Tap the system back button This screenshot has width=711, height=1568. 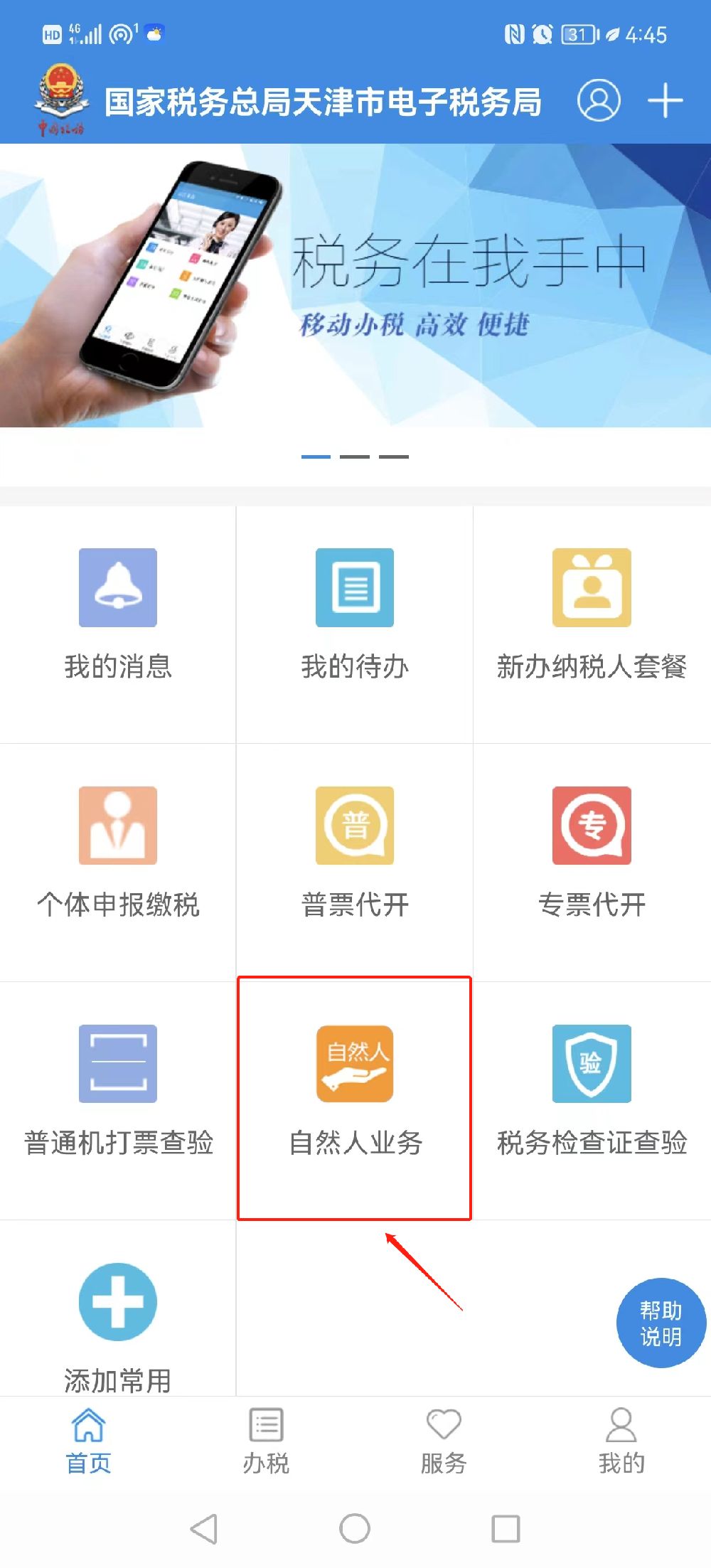point(204,1528)
